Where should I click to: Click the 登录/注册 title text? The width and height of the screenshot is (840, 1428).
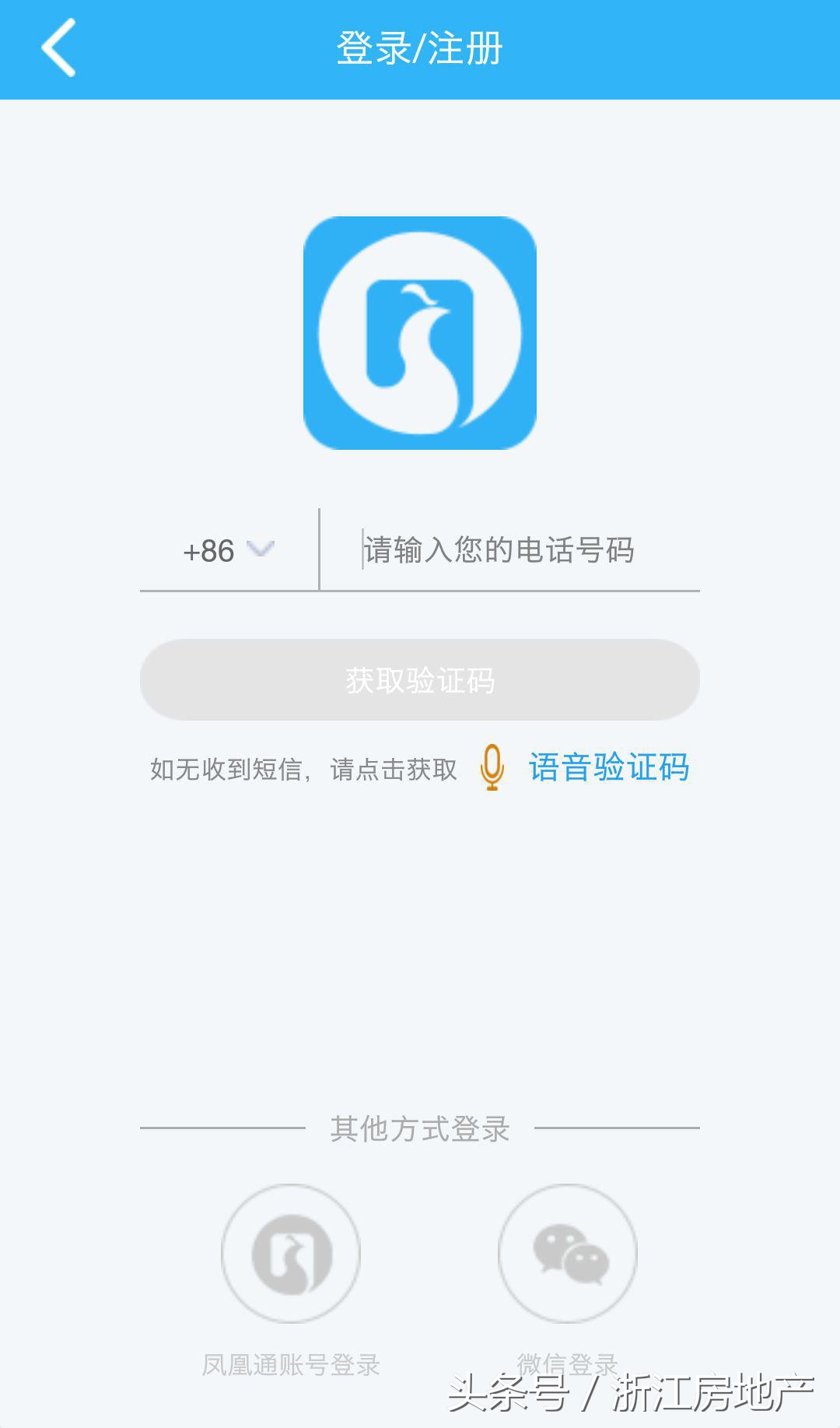click(x=418, y=47)
